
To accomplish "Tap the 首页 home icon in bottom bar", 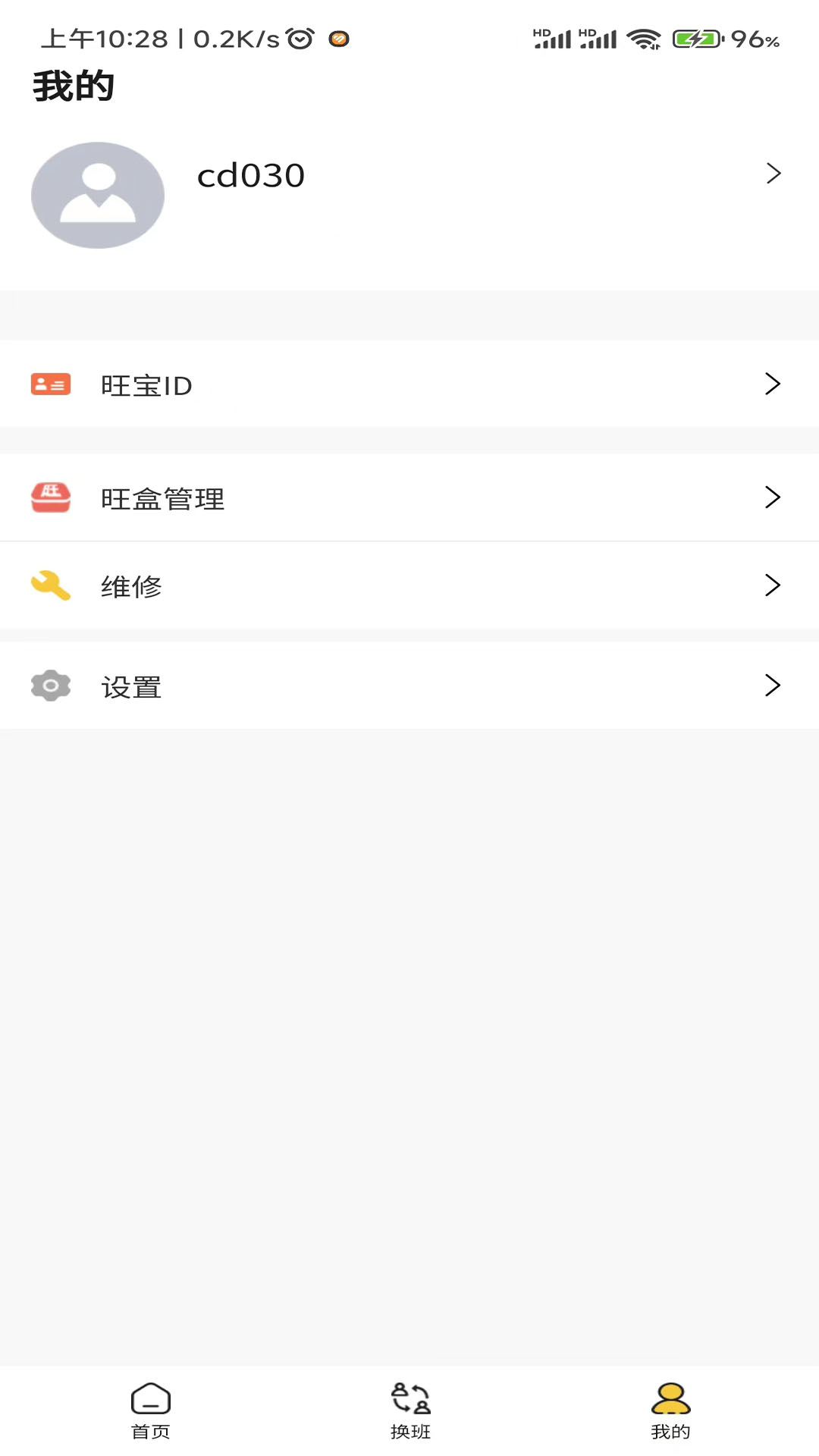I will (x=149, y=1399).
